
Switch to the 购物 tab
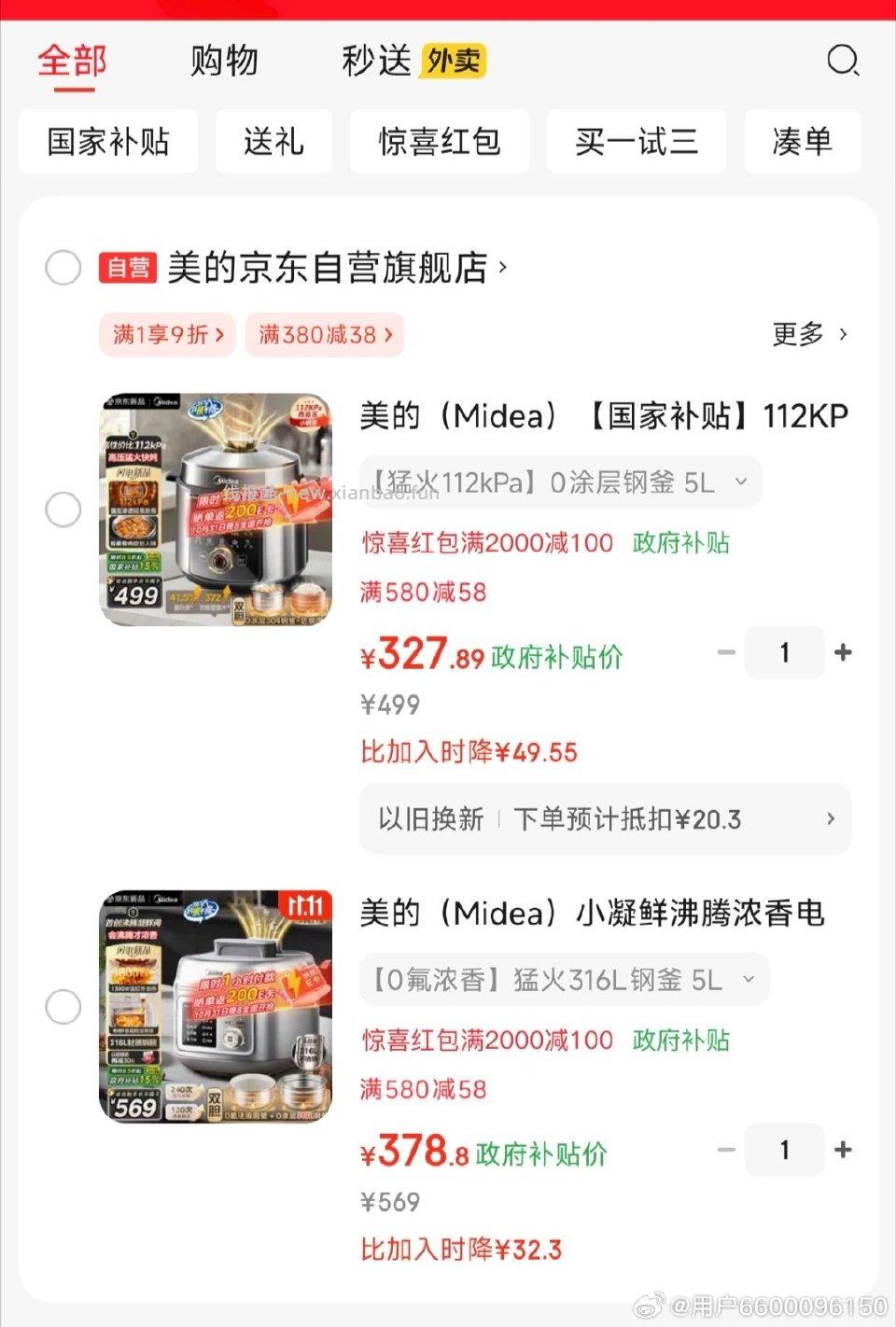224,61
